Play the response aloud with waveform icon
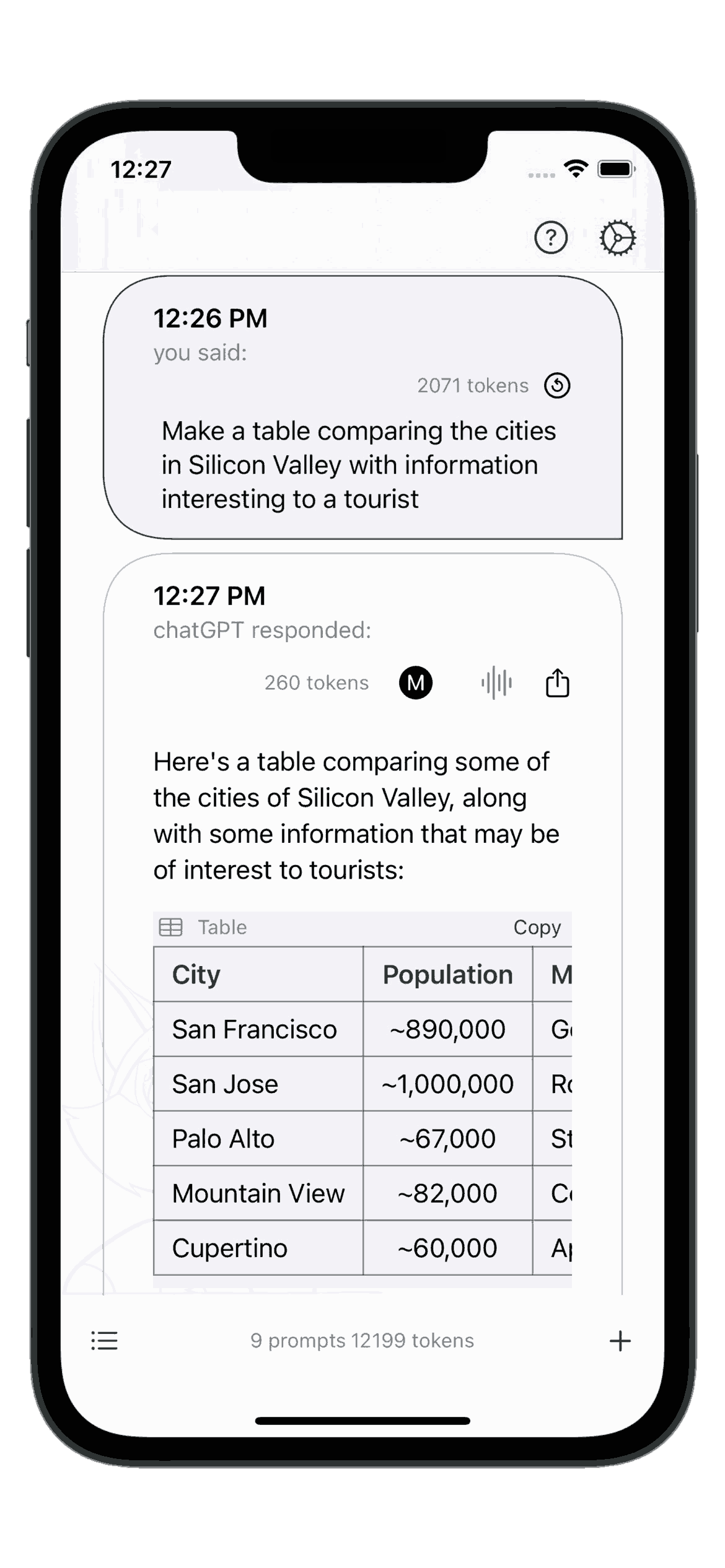The image size is (725, 1568). (496, 682)
